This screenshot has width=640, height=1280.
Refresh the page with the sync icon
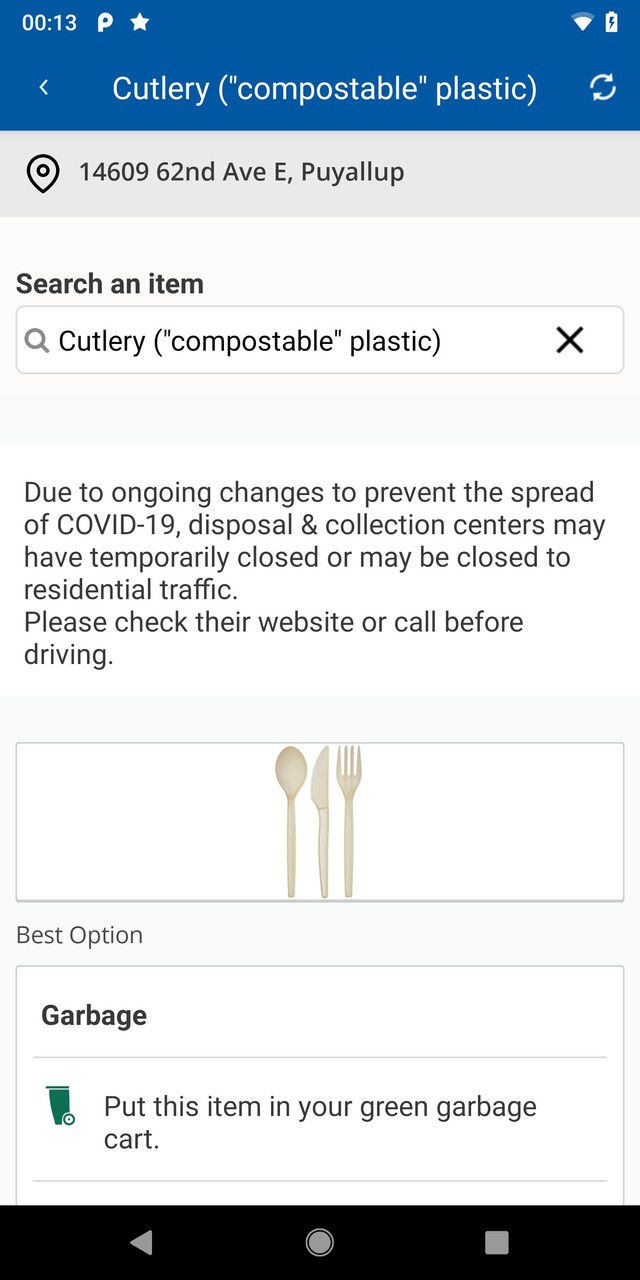tap(602, 88)
